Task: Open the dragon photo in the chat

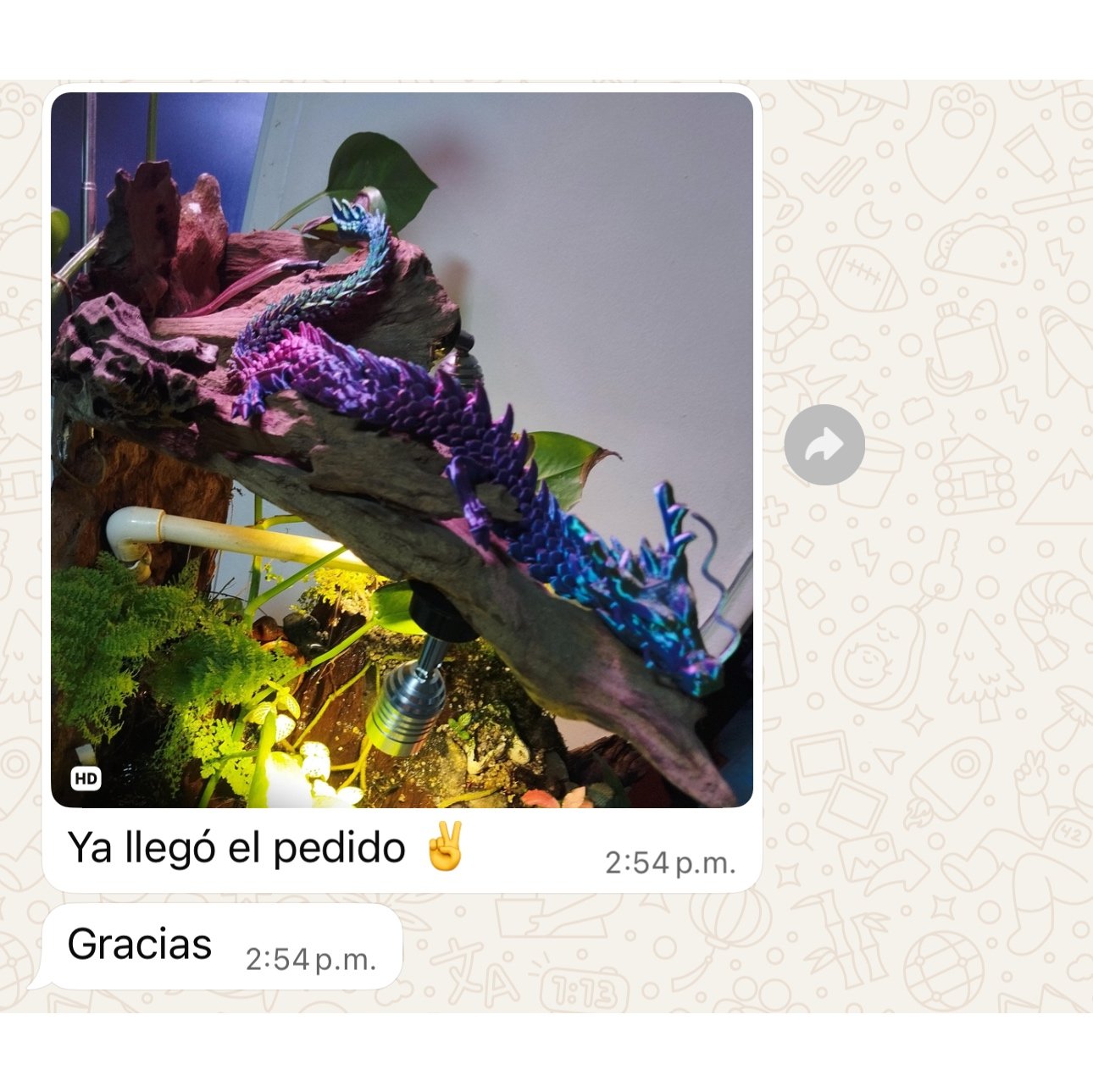Action: coord(402,449)
